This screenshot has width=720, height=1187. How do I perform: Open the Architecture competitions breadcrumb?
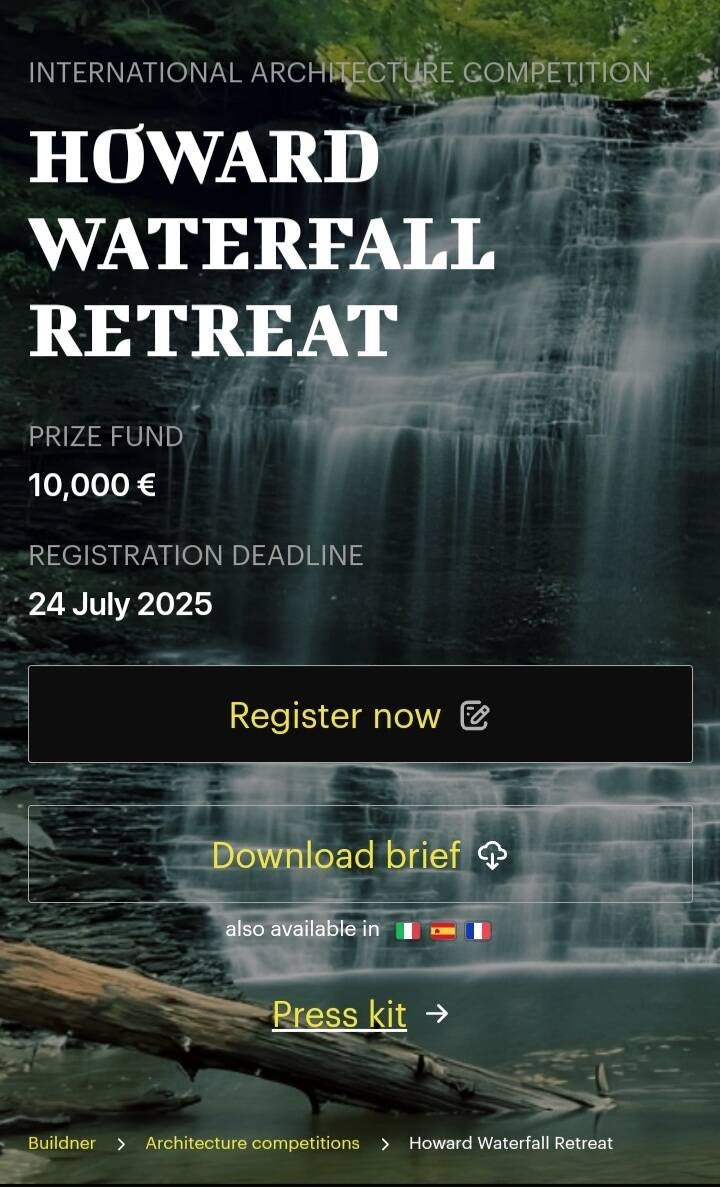tap(252, 1143)
